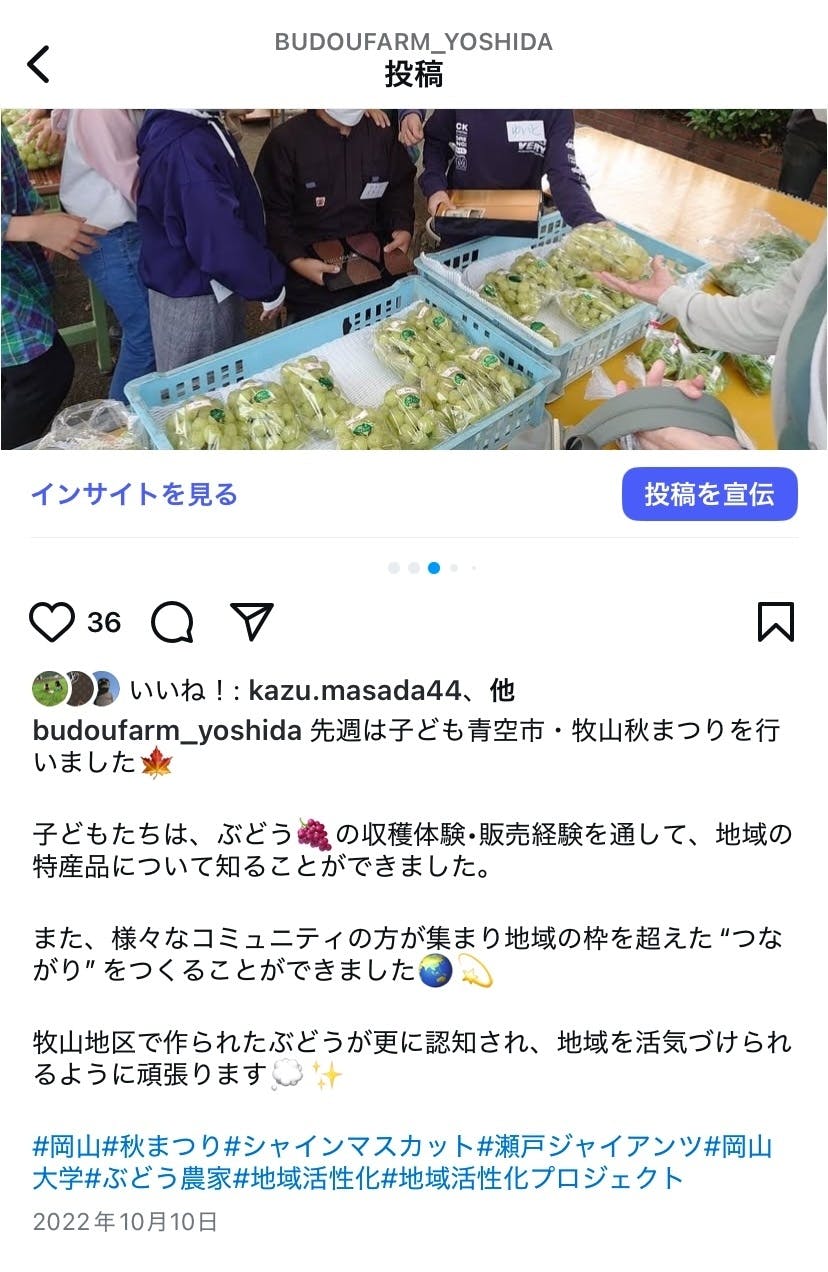Bookmark this post

pyautogui.click(x=776, y=622)
